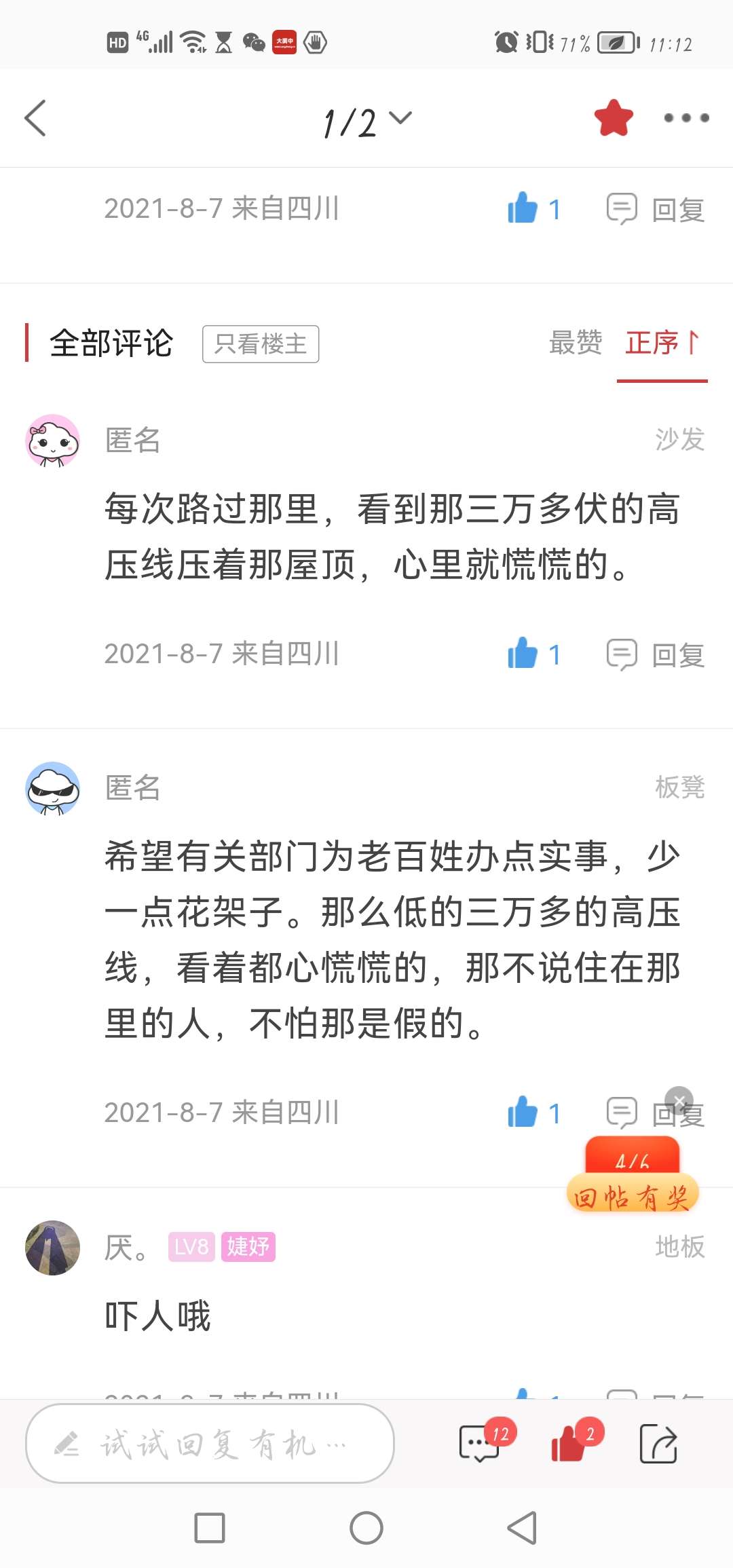Viewport: 733px width, 1568px height.
Task: Toggle the red star favorite icon
Action: (x=613, y=118)
